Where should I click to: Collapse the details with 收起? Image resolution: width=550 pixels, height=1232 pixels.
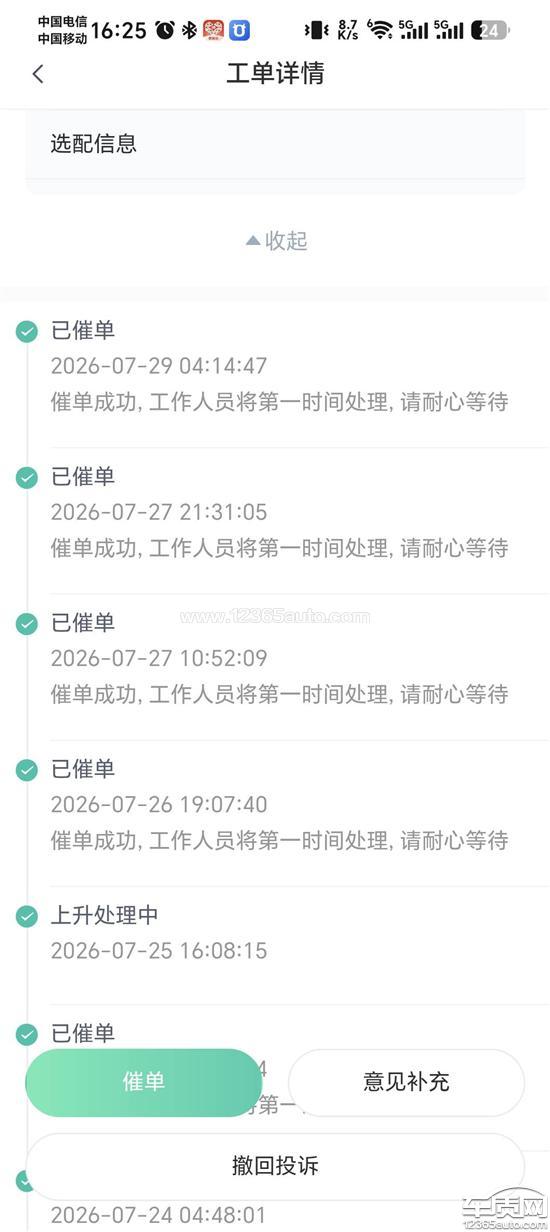pyautogui.click(x=276, y=241)
